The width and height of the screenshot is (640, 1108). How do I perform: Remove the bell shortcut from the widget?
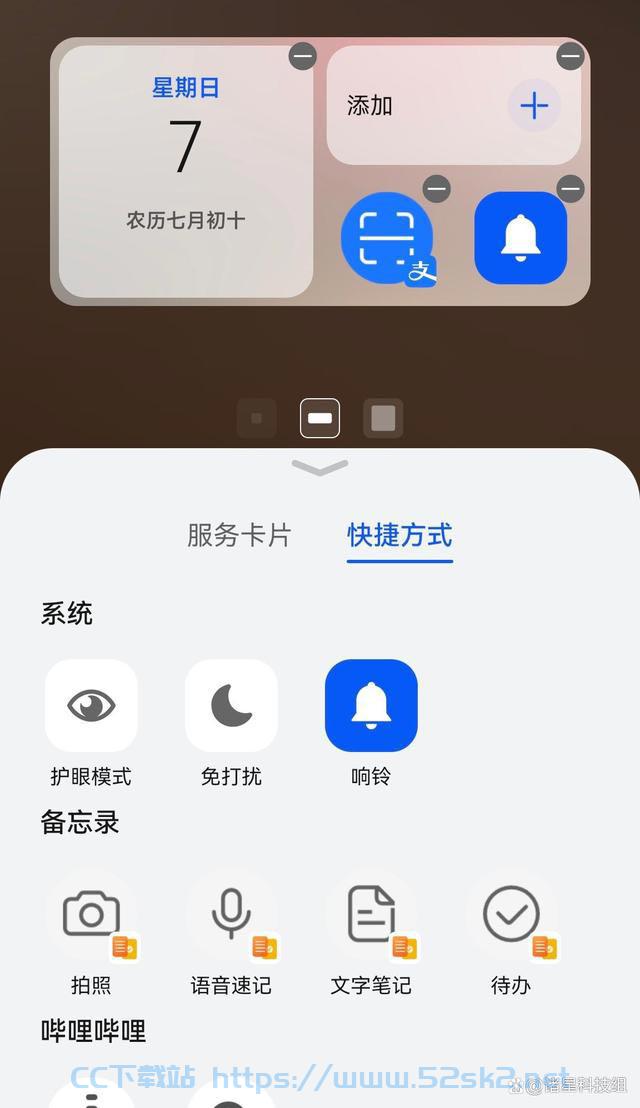pyautogui.click(x=570, y=188)
